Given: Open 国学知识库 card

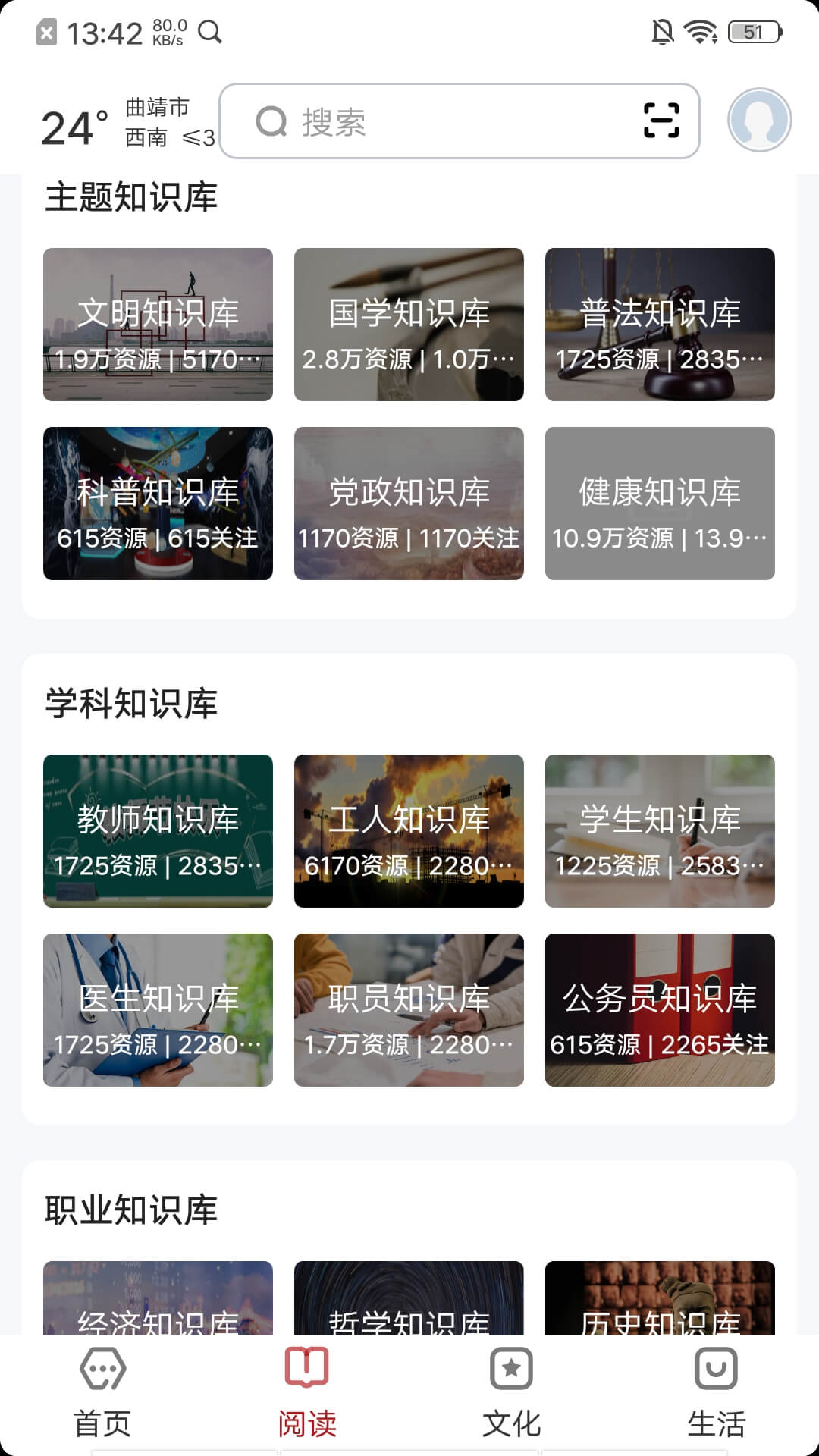Looking at the screenshot, I should point(409,325).
